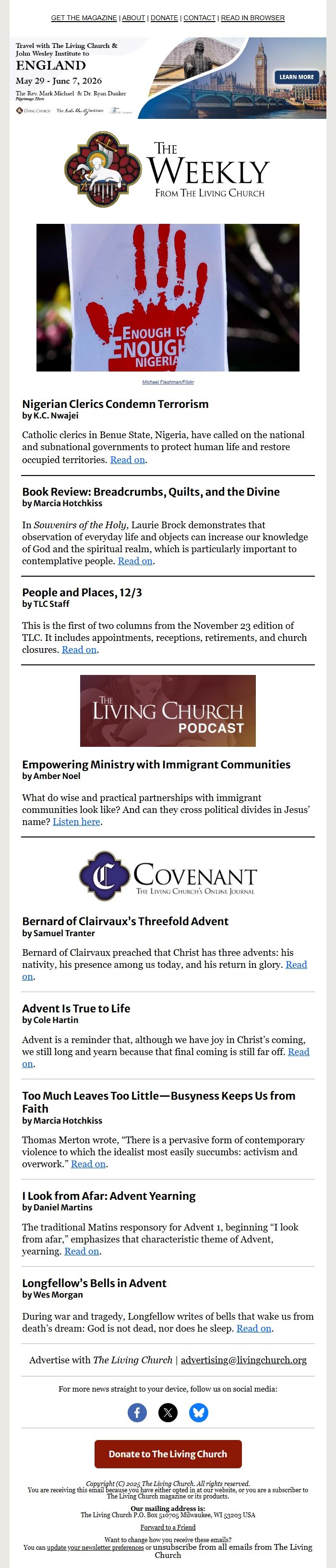Tap Learn More on England travel banner
336x1568 pixels.
(296, 77)
